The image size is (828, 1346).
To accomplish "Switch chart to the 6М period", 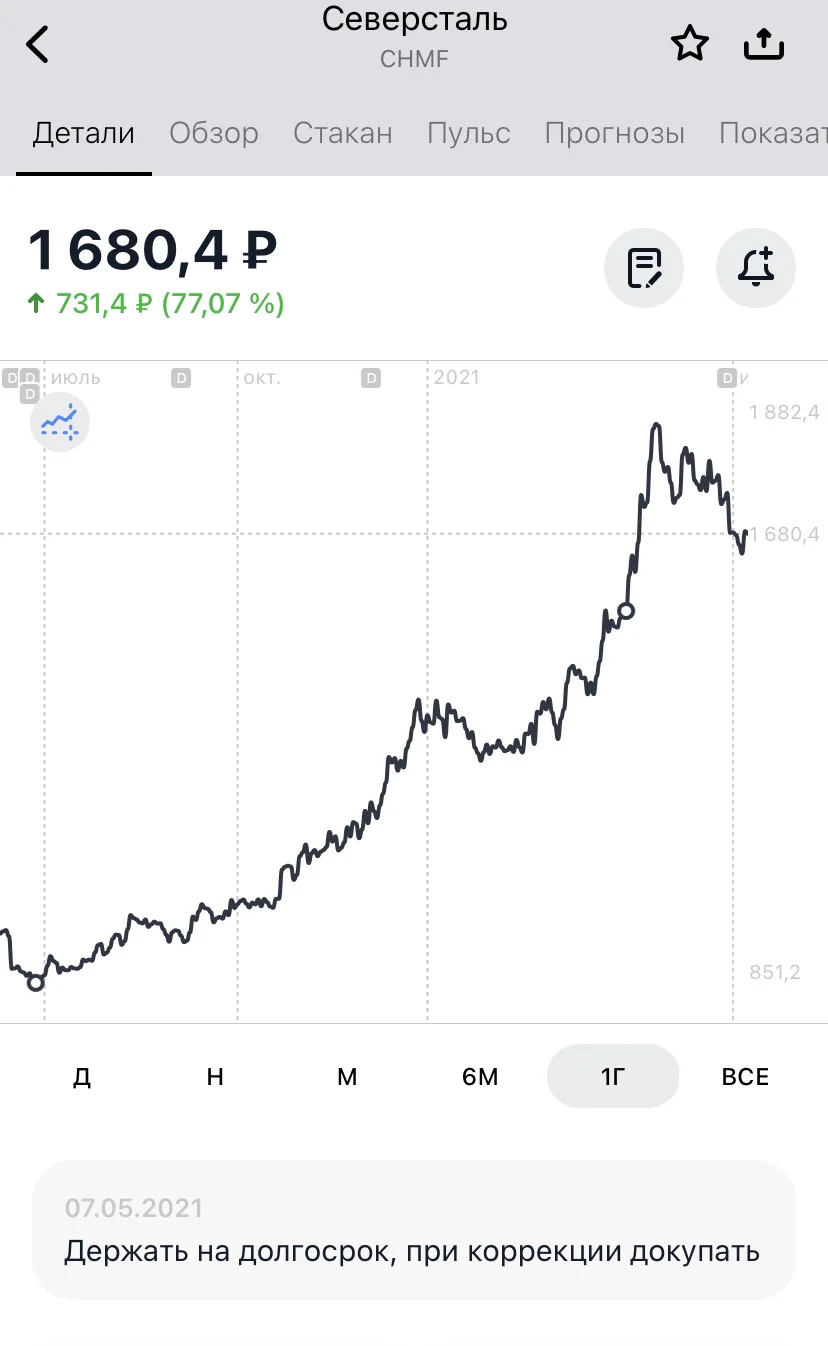I will (480, 1077).
